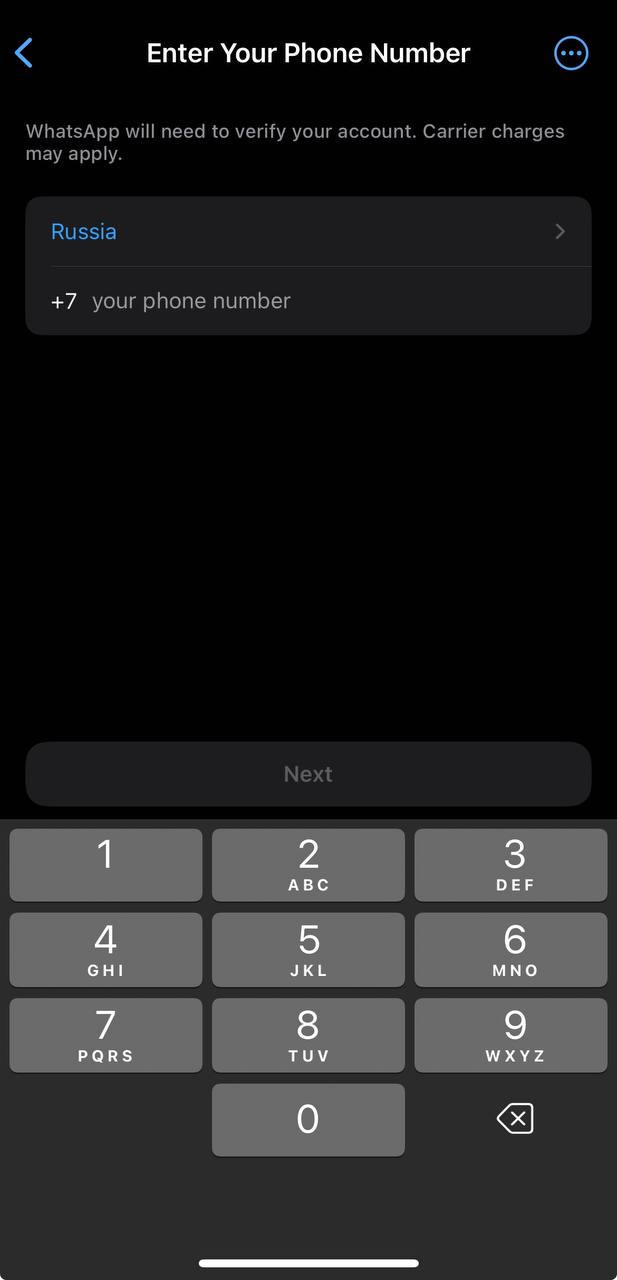Image resolution: width=617 pixels, height=1280 pixels.
Task: Focus the phone number field
Action: (330, 301)
